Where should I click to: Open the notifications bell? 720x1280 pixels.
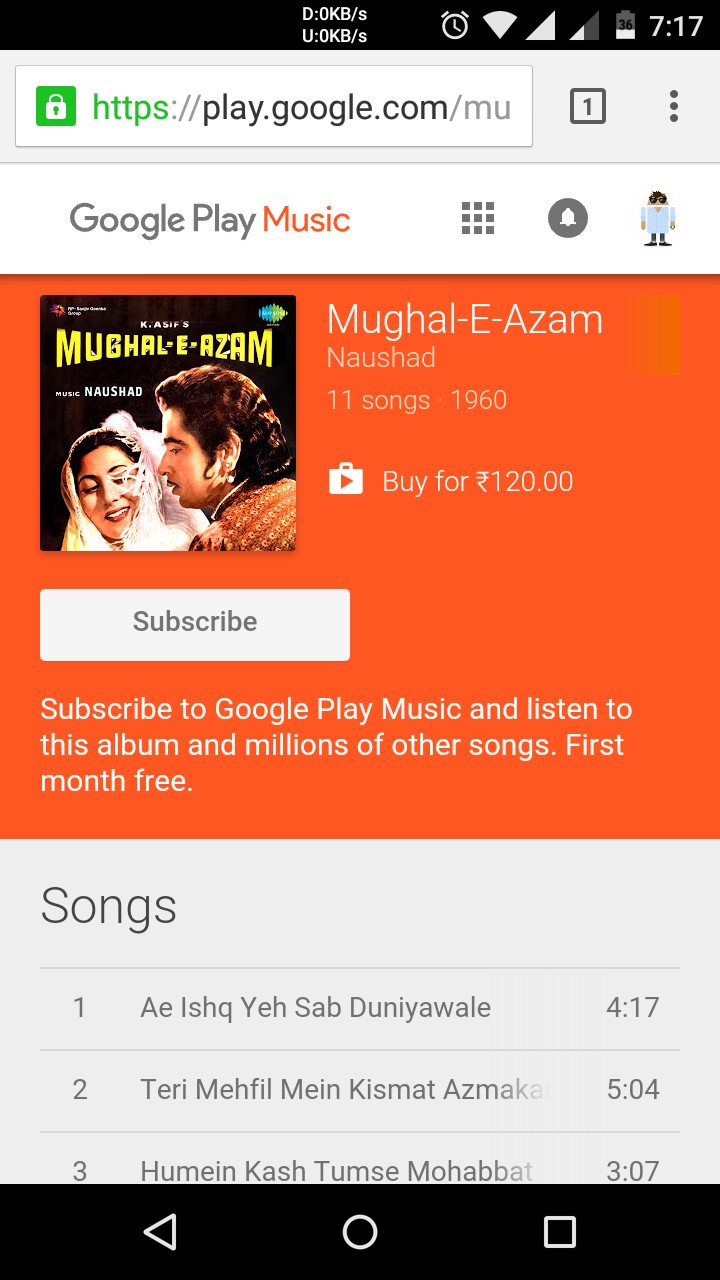568,218
